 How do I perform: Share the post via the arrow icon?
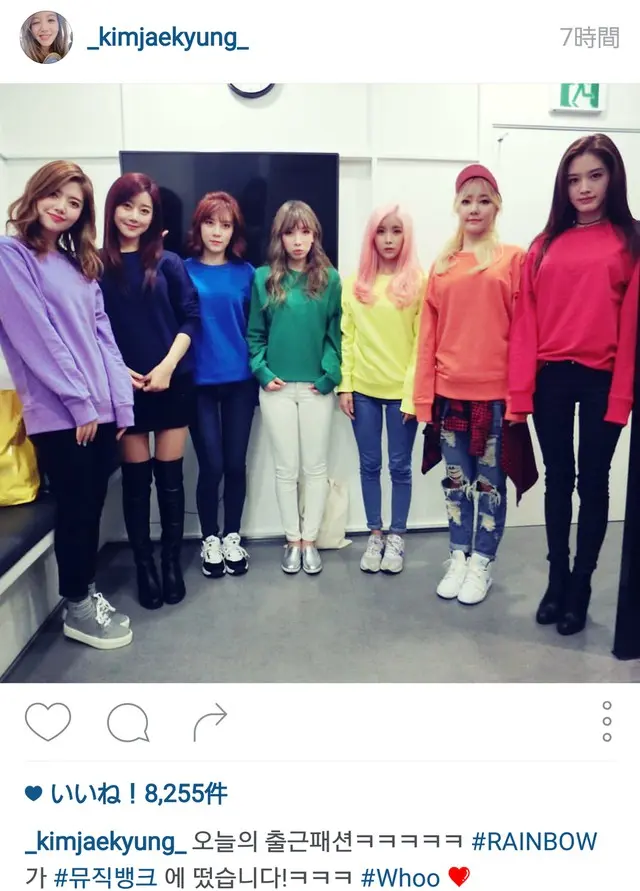209,722
